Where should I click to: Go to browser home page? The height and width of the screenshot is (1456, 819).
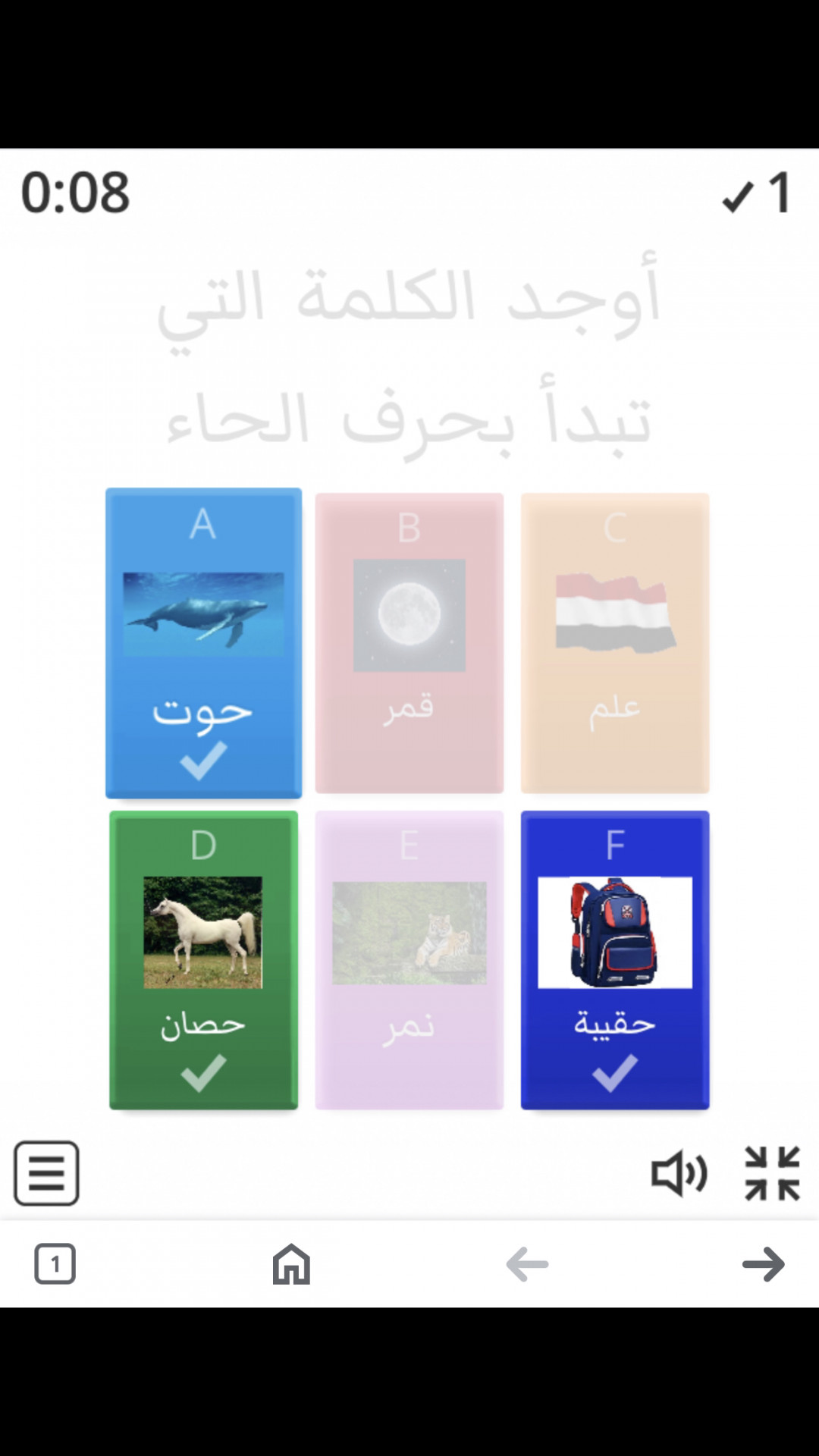[291, 1264]
